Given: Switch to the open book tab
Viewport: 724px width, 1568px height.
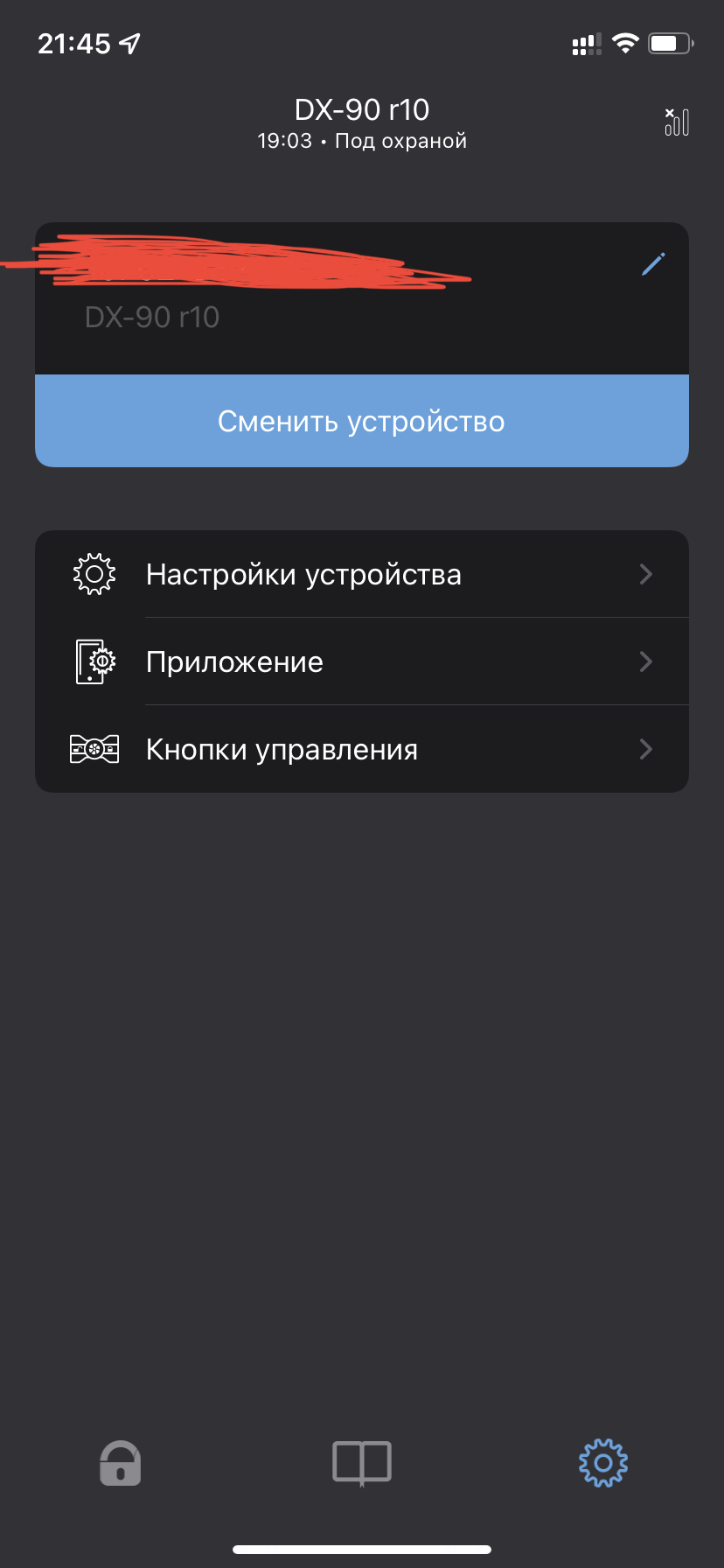Looking at the screenshot, I should click(x=362, y=1462).
